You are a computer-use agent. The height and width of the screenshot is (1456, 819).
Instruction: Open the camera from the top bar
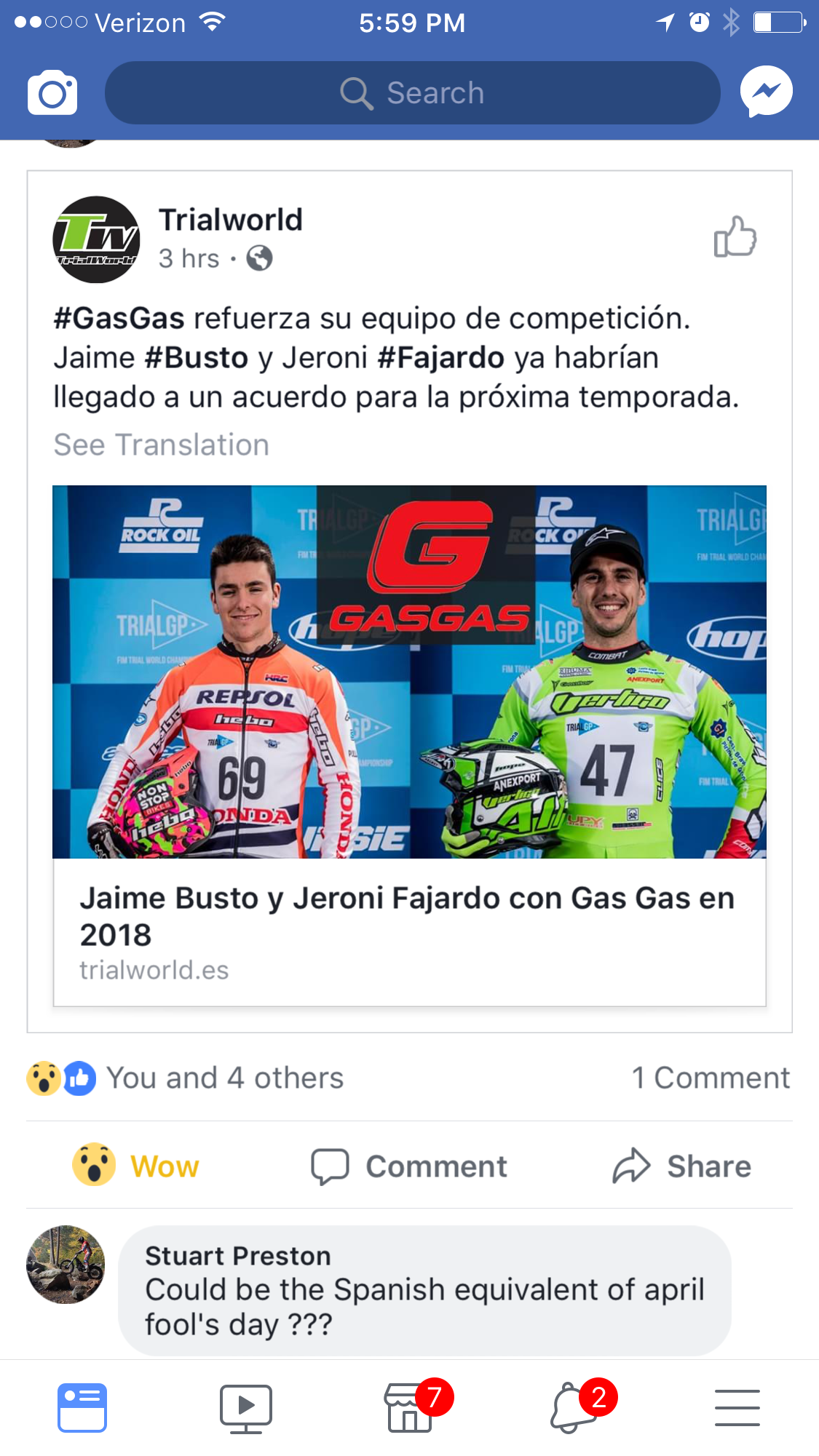[x=52, y=93]
